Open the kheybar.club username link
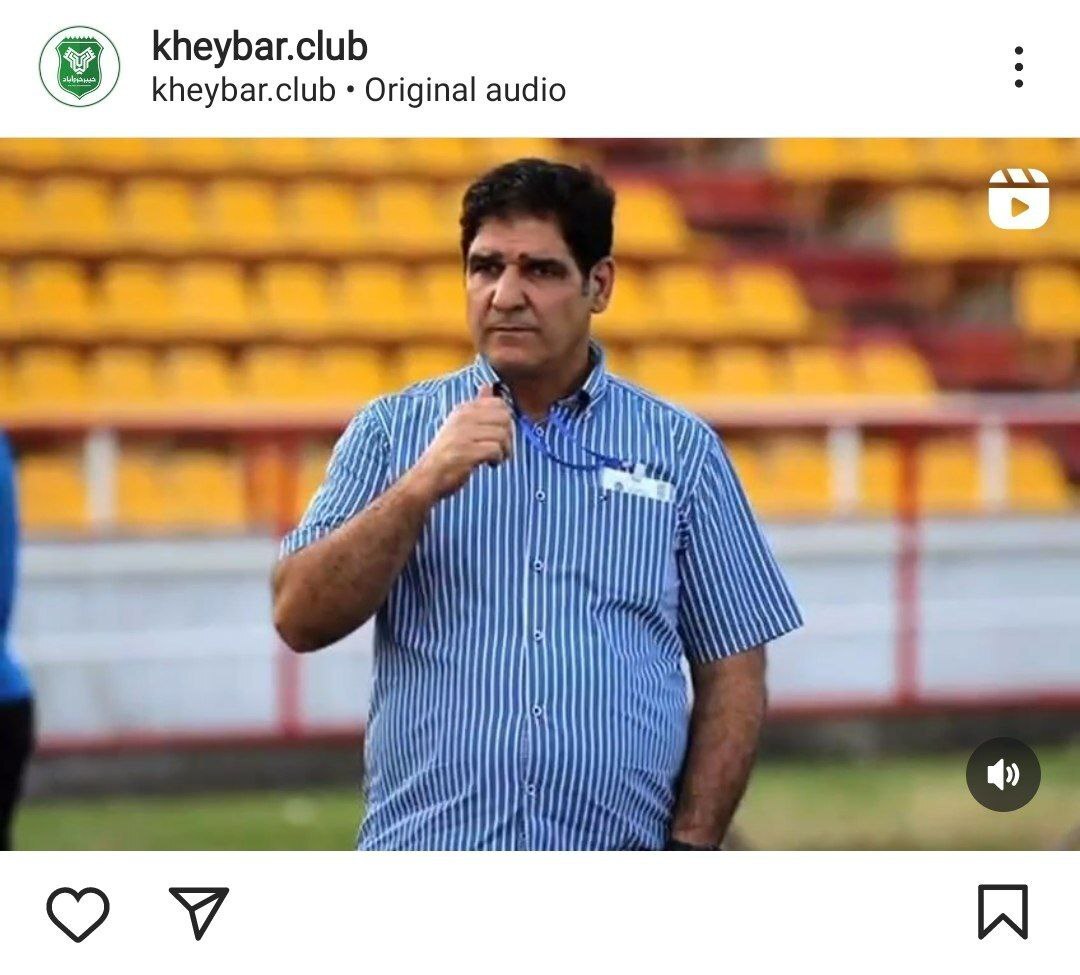This screenshot has height=975, width=1080. coord(259,46)
